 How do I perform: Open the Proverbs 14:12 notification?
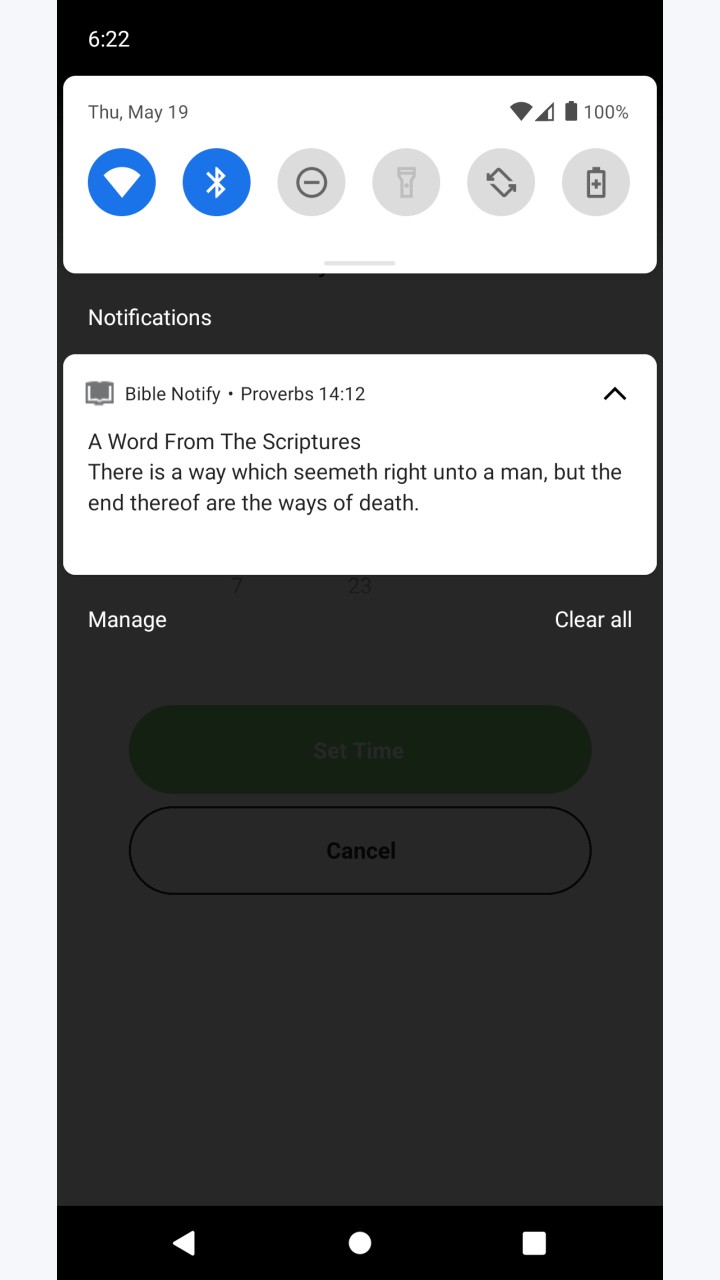[x=360, y=464]
